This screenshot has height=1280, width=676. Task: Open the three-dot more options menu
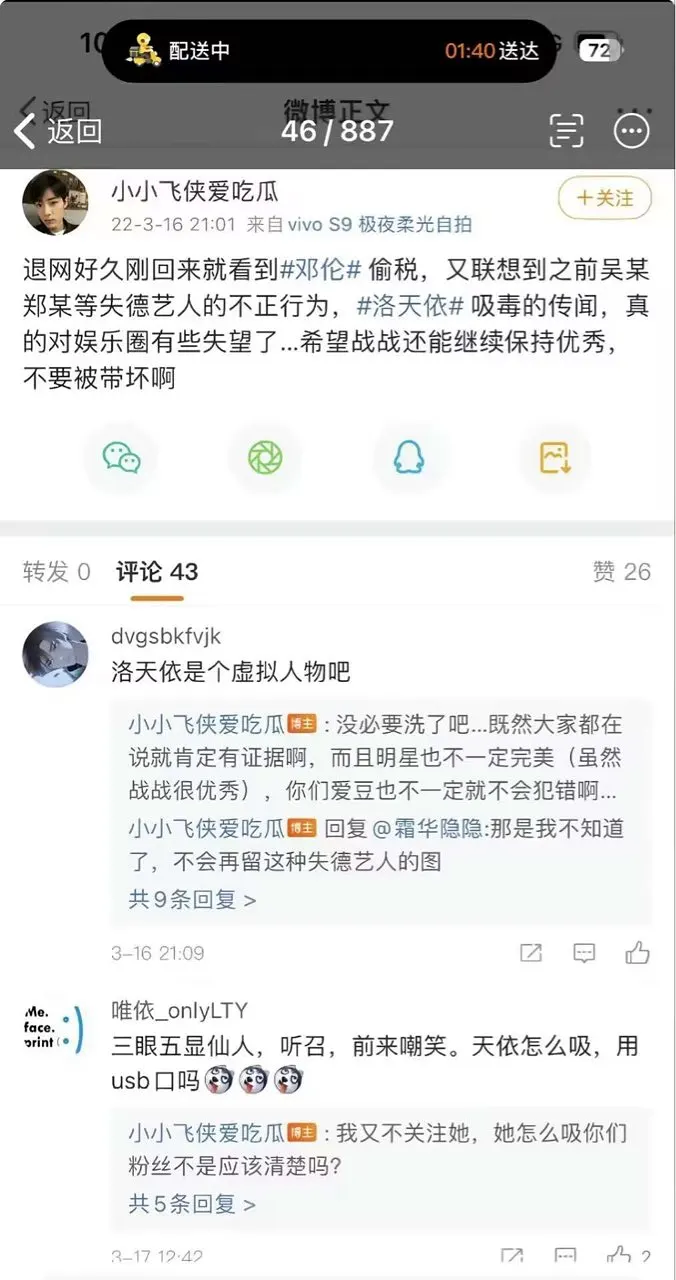click(x=632, y=131)
